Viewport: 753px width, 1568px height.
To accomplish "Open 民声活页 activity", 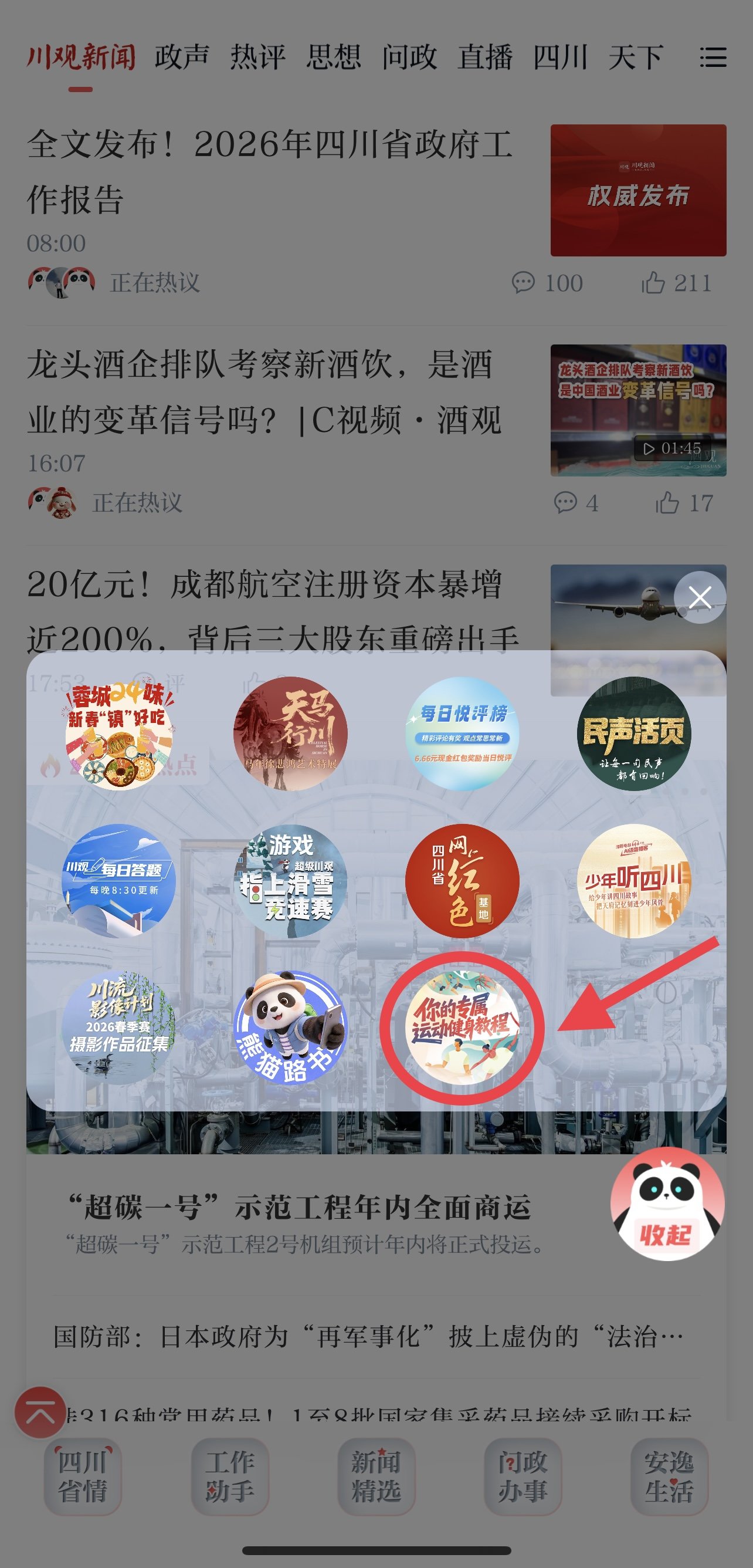I will pos(634,734).
